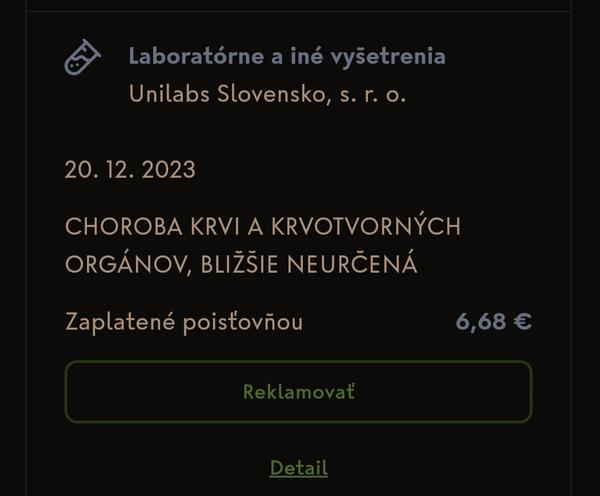Tap the Reklamovať button
Viewport: 600px width, 496px height.
[298, 392]
